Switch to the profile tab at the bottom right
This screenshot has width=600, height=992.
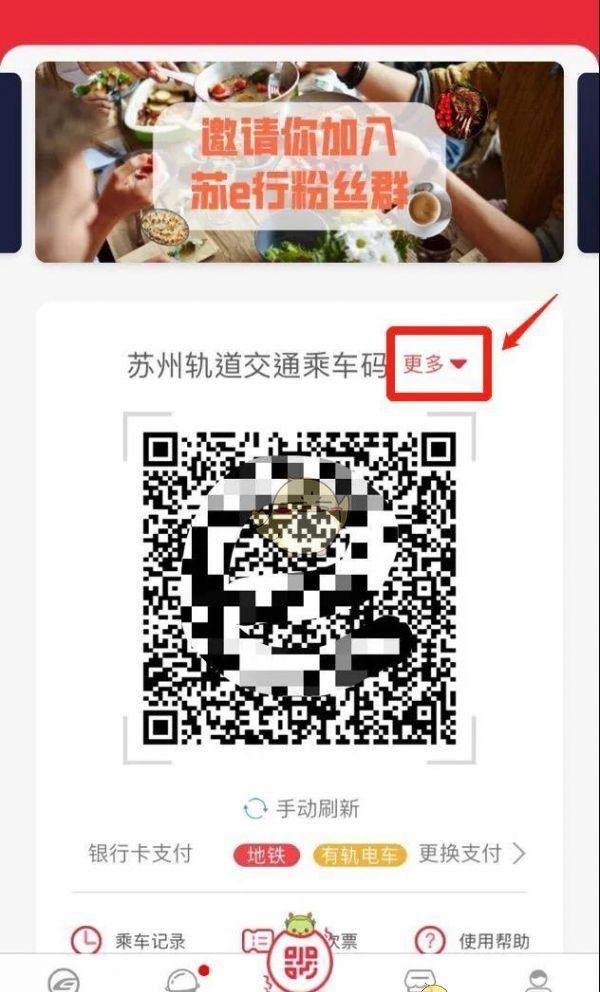pos(540,980)
